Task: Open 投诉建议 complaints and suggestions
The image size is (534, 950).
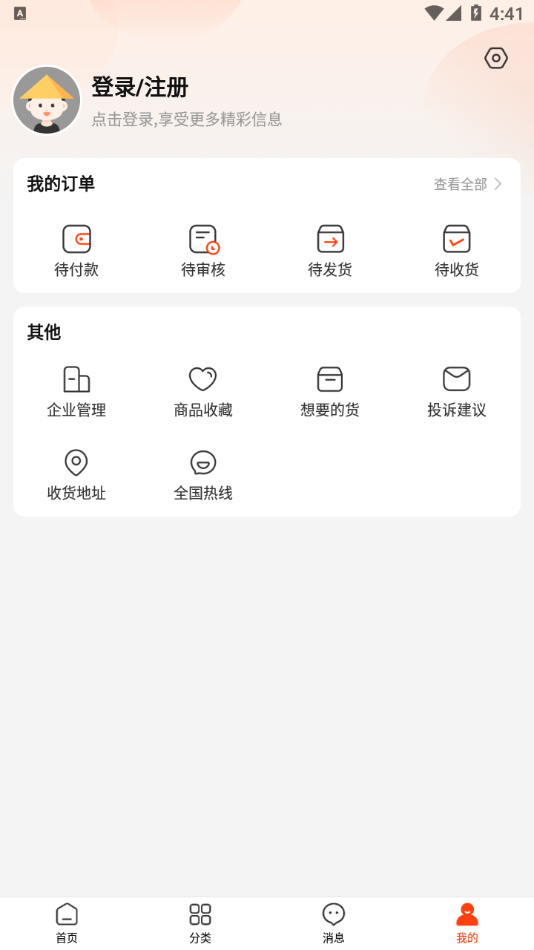Action: [x=456, y=392]
